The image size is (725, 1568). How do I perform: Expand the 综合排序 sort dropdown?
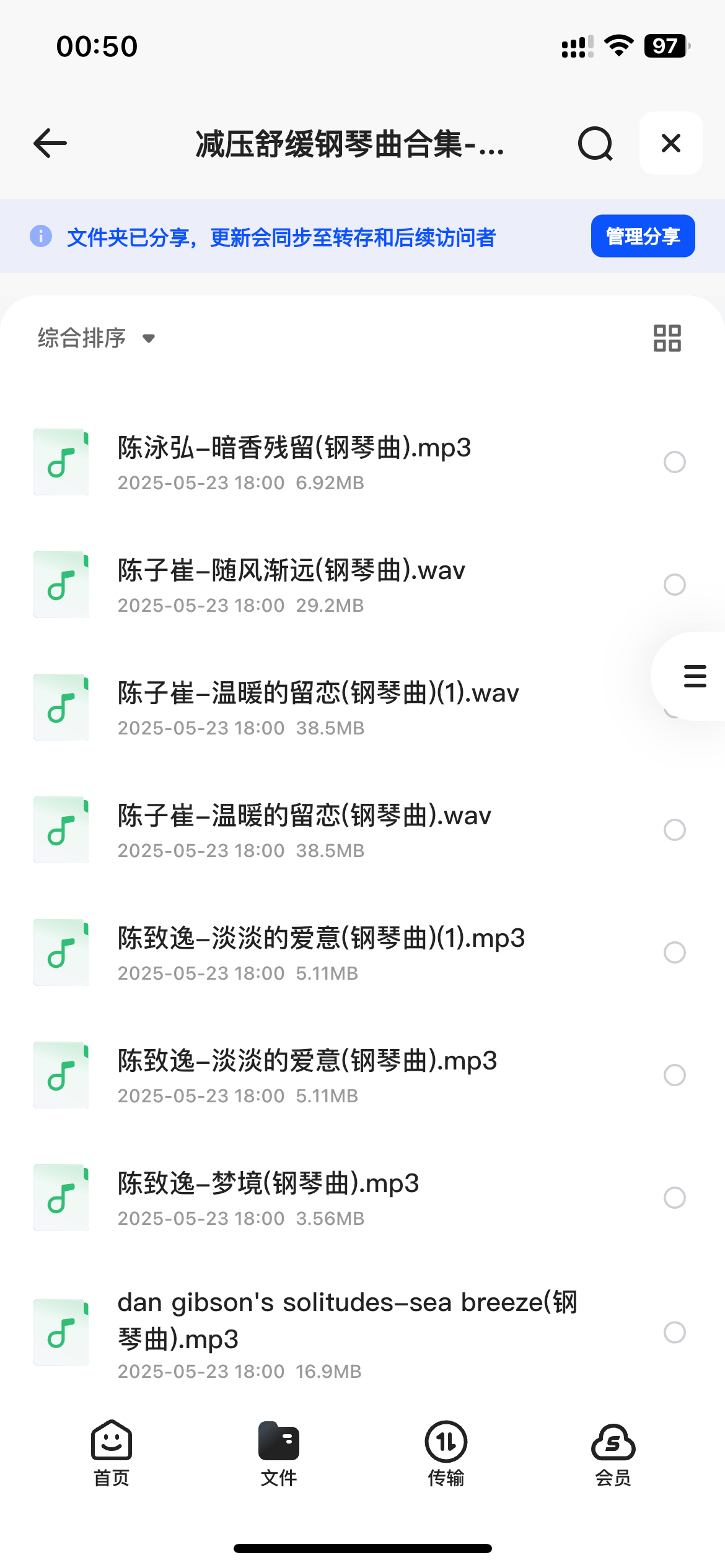coord(96,338)
